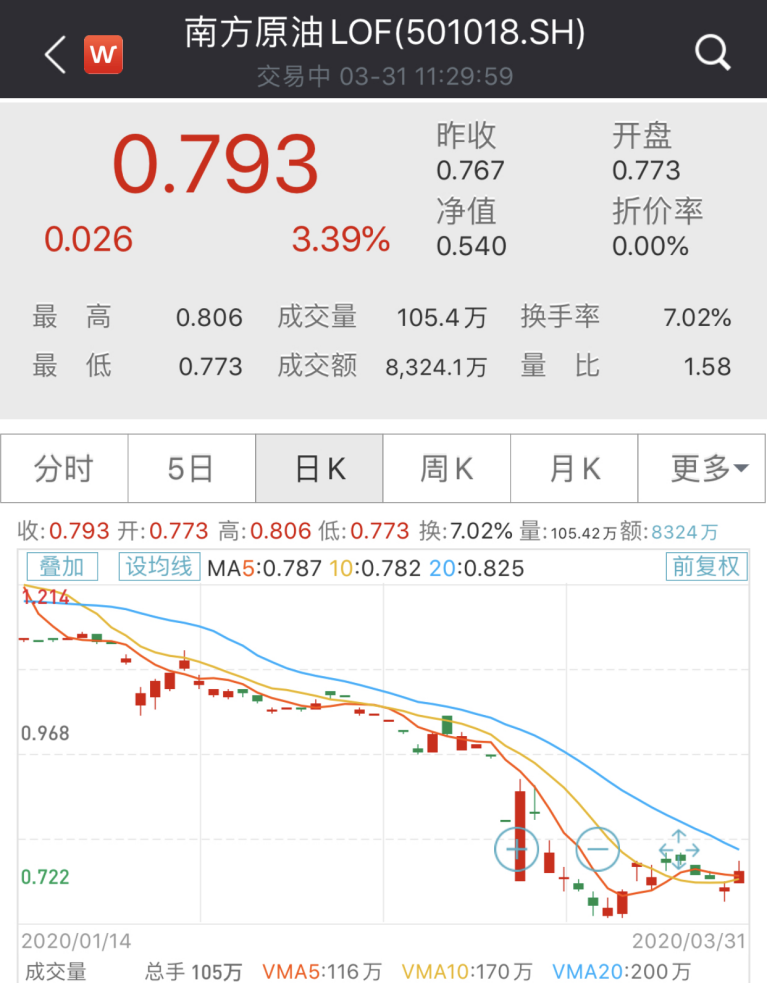
Task: Zoom out the chart with minus button
Action: tap(598, 849)
